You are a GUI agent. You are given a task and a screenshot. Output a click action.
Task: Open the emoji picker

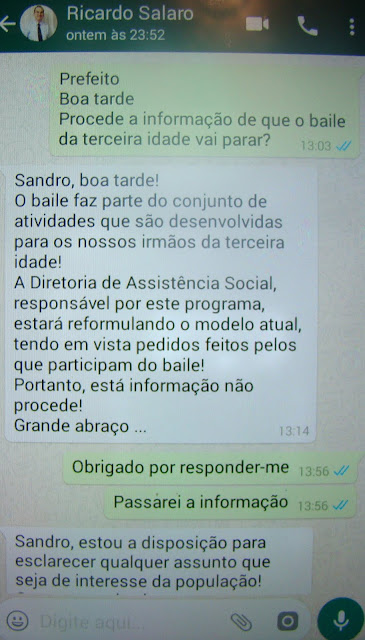coord(18,621)
